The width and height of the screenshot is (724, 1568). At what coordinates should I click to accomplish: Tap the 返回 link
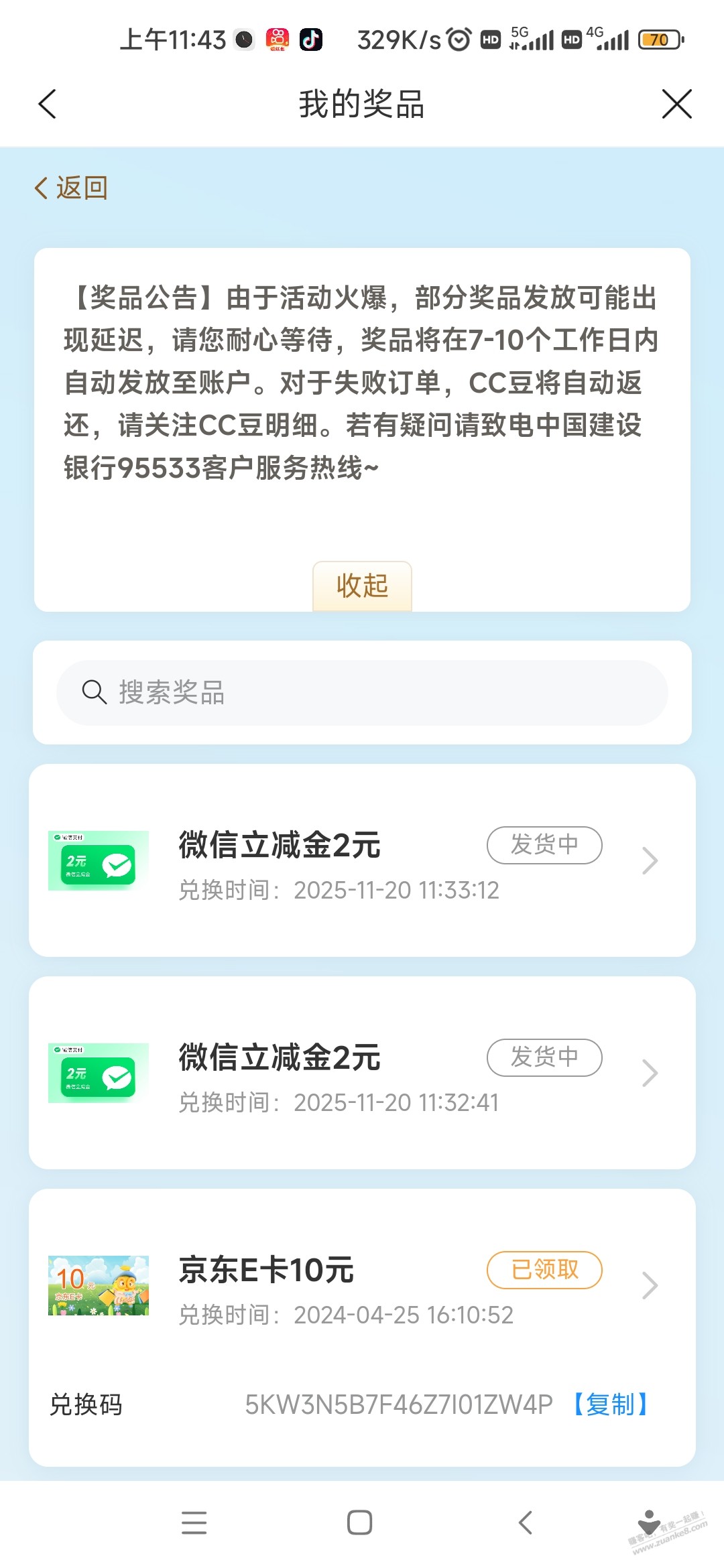point(72,188)
